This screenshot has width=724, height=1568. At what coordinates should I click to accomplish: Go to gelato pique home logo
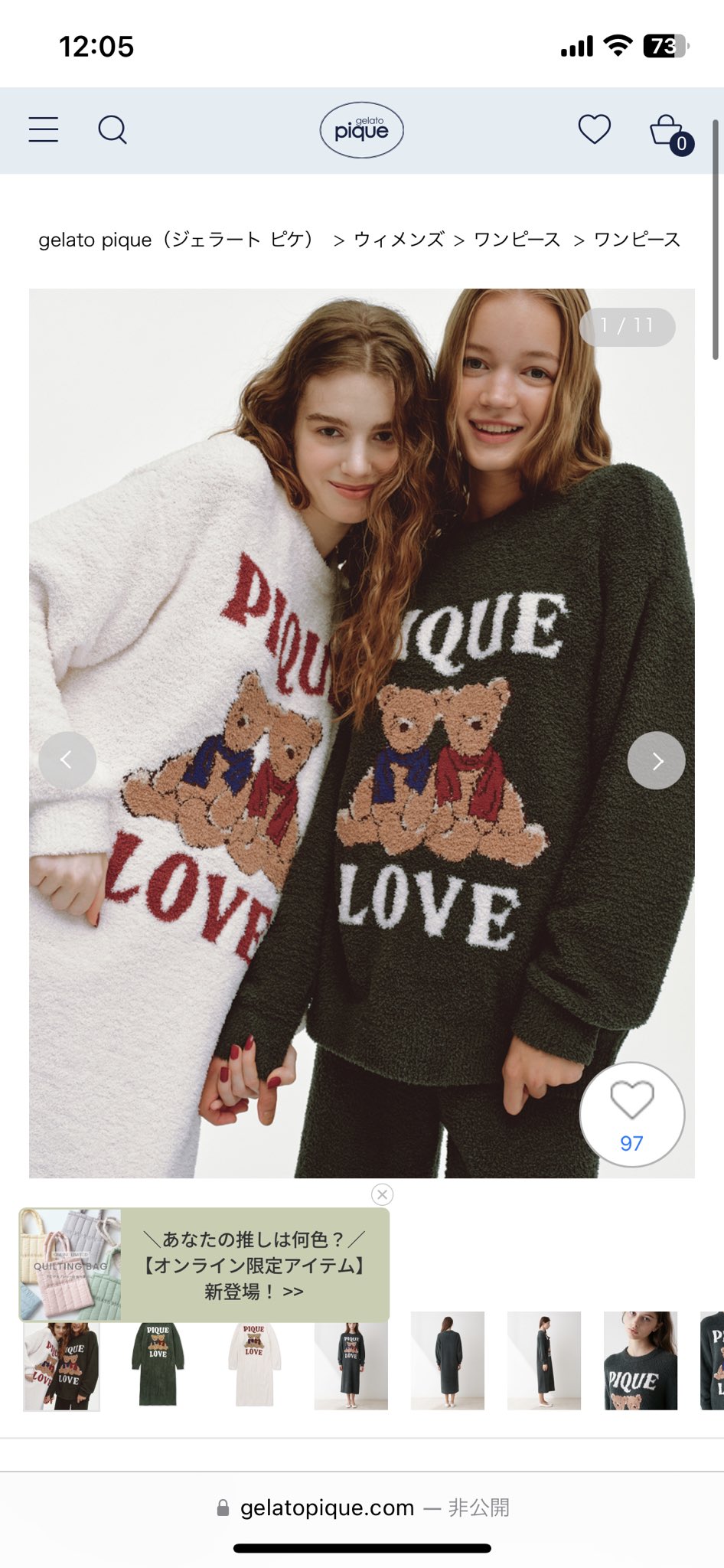361,130
